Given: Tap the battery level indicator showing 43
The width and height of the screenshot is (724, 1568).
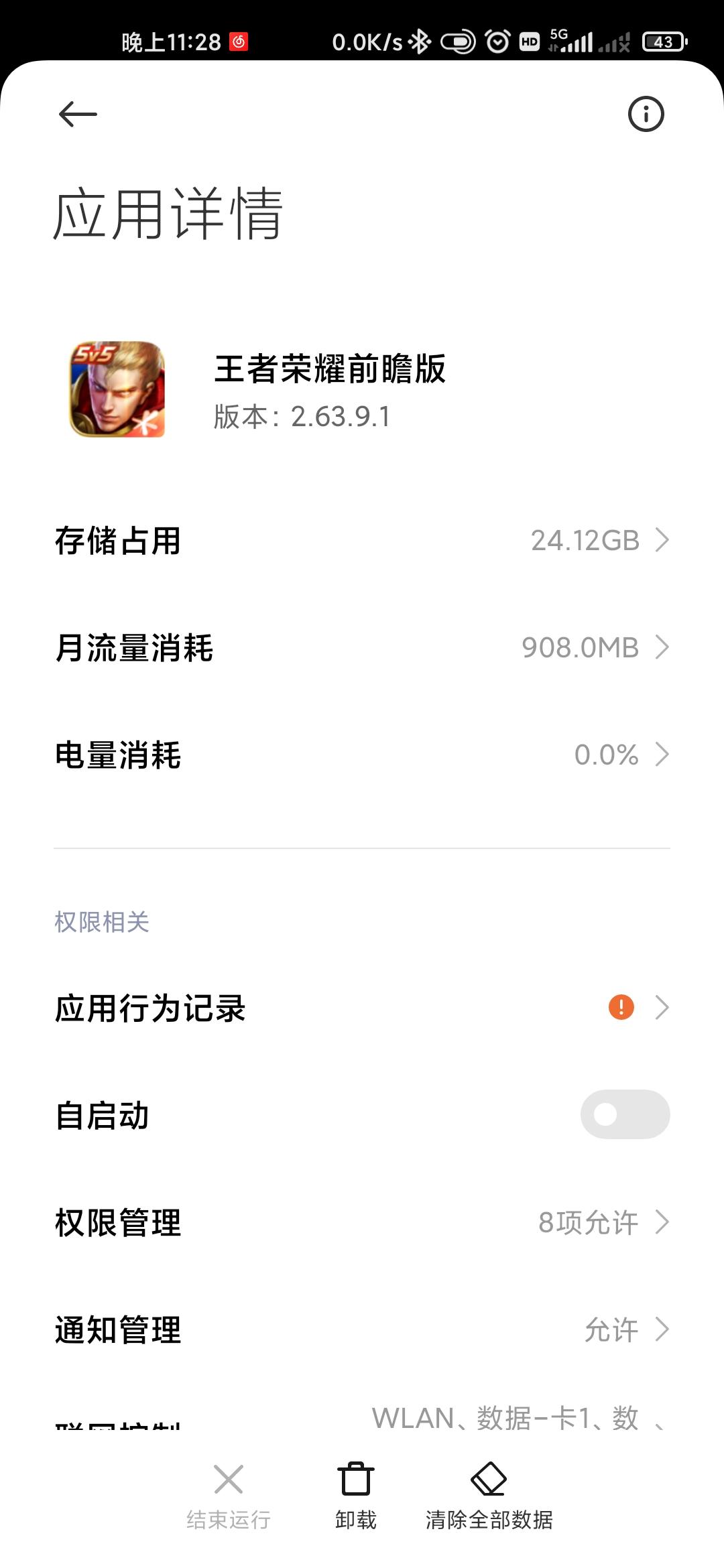Looking at the screenshot, I should tap(664, 42).
